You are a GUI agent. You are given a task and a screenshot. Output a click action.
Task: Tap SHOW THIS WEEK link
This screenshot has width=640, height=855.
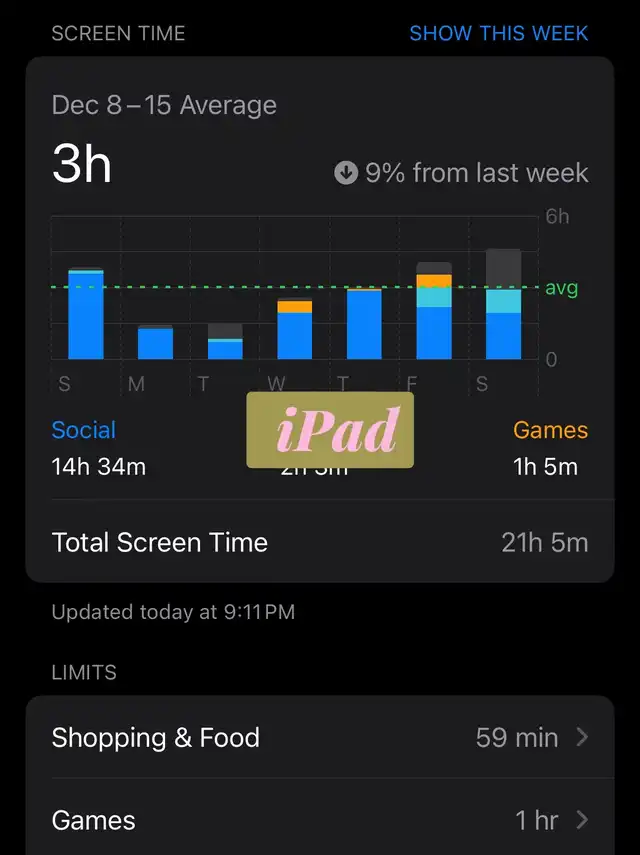[498, 32]
